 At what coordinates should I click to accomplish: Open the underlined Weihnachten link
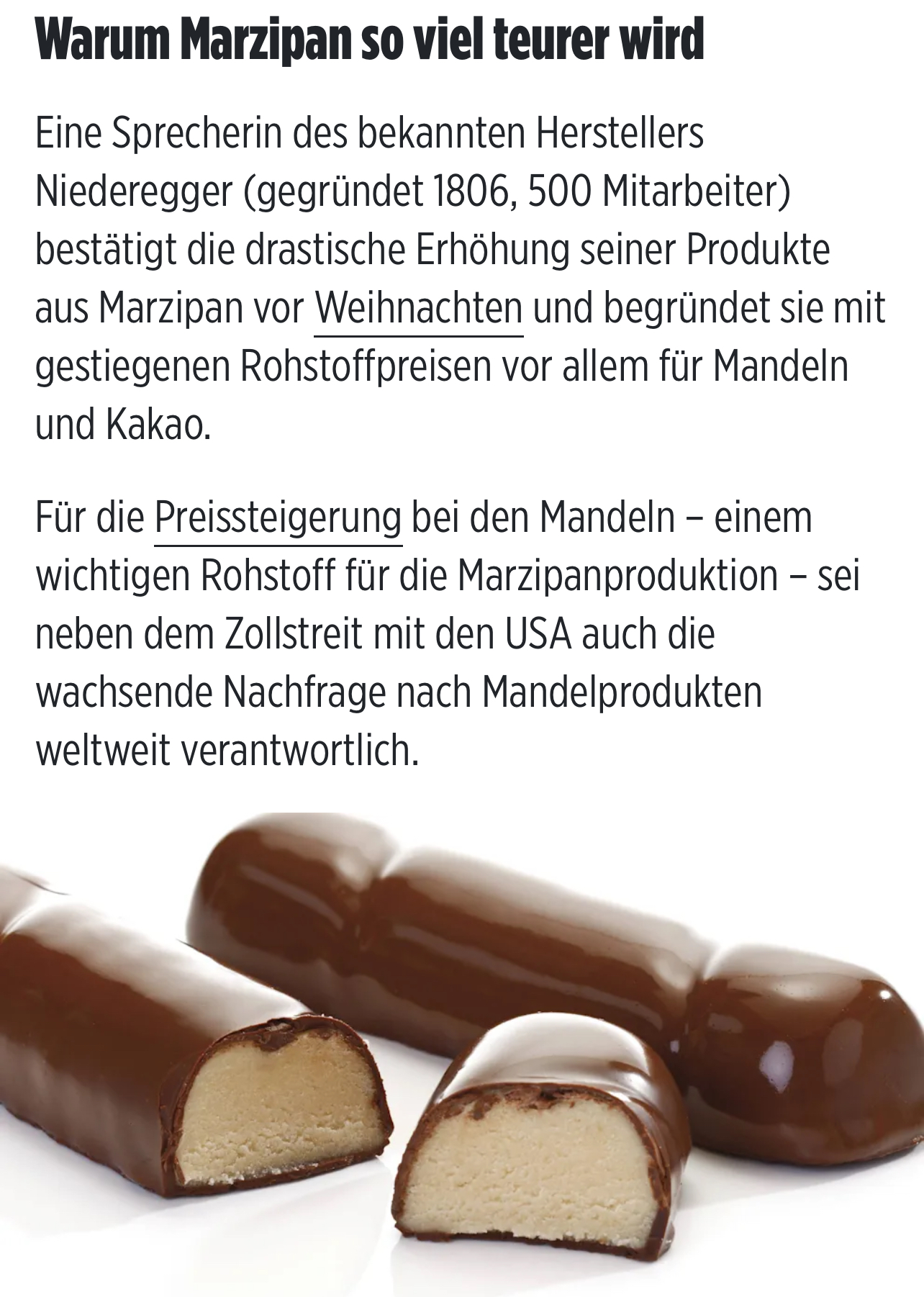pyautogui.click(x=419, y=309)
